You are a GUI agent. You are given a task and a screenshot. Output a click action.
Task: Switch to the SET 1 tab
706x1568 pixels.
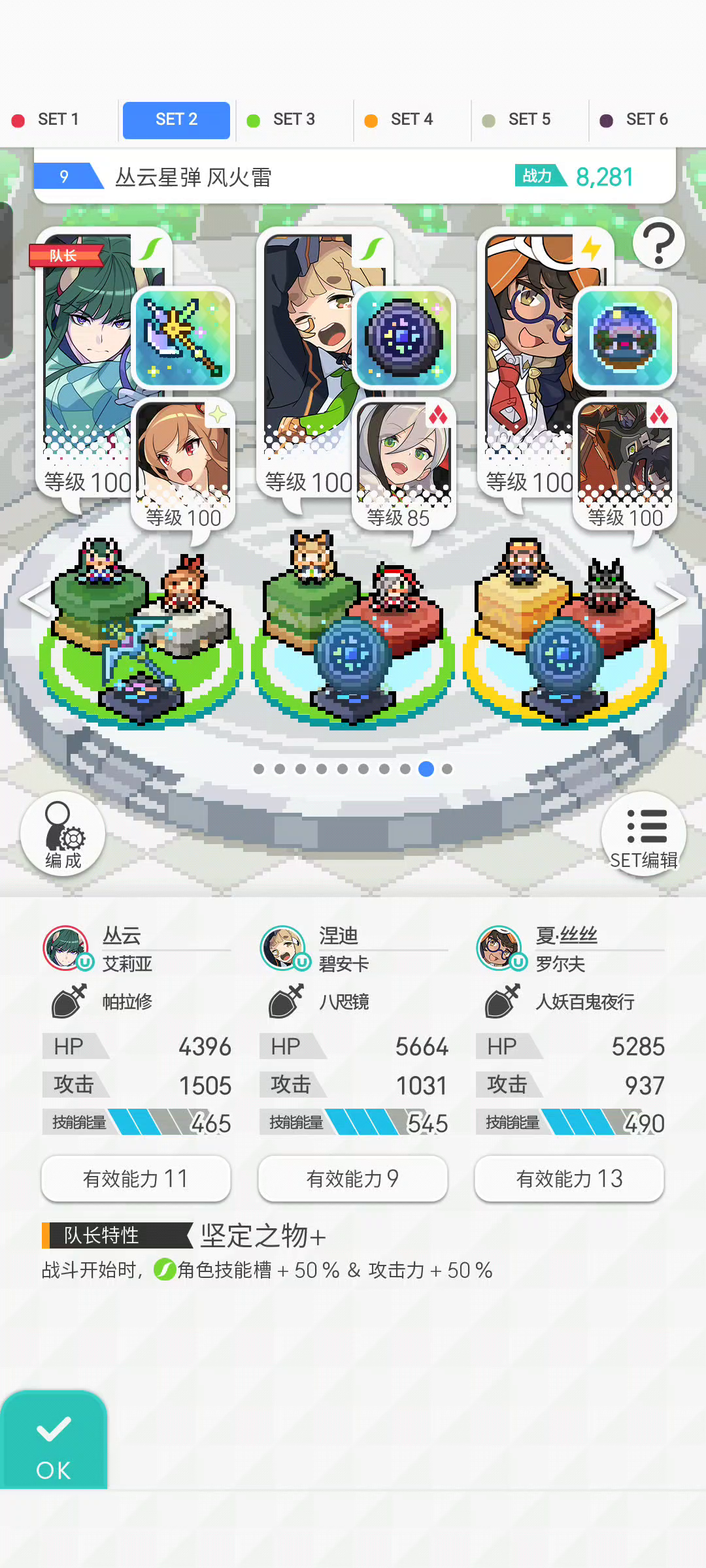point(58,120)
